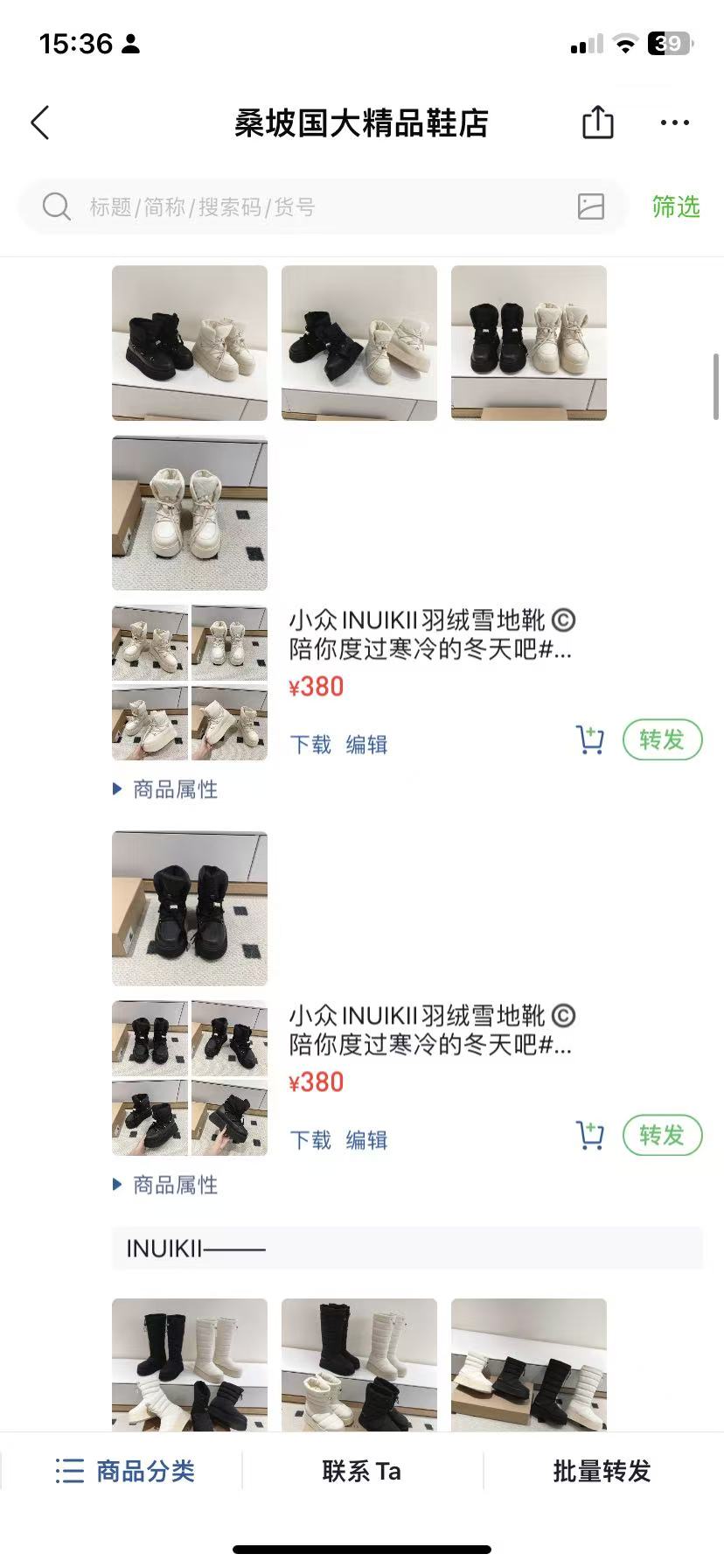Tap 编辑 under the black boots listing

[x=366, y=1140]
